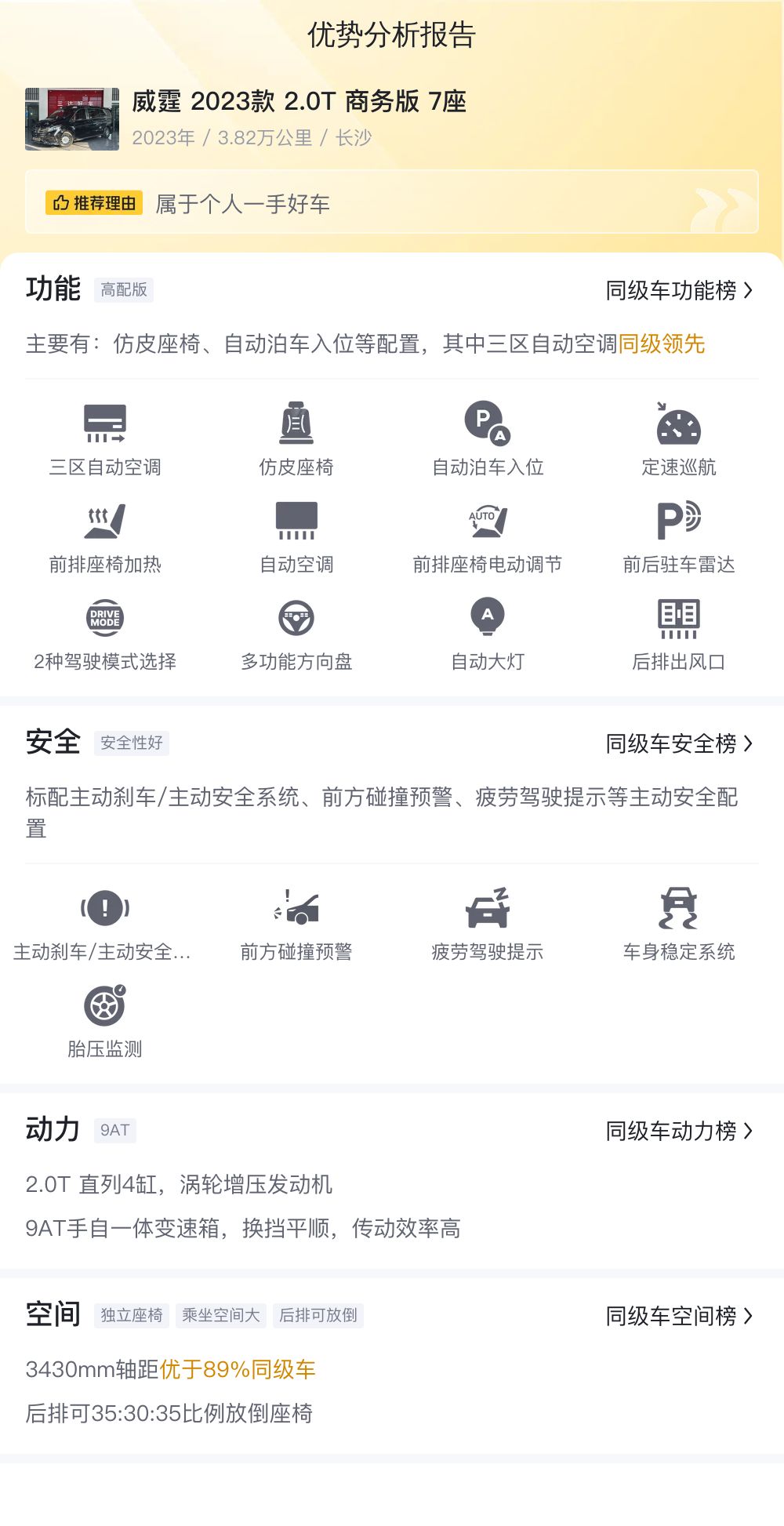Open 同级车动力榜 ranking link
Screen dimensions: 784x1526
pos(679,1131)
